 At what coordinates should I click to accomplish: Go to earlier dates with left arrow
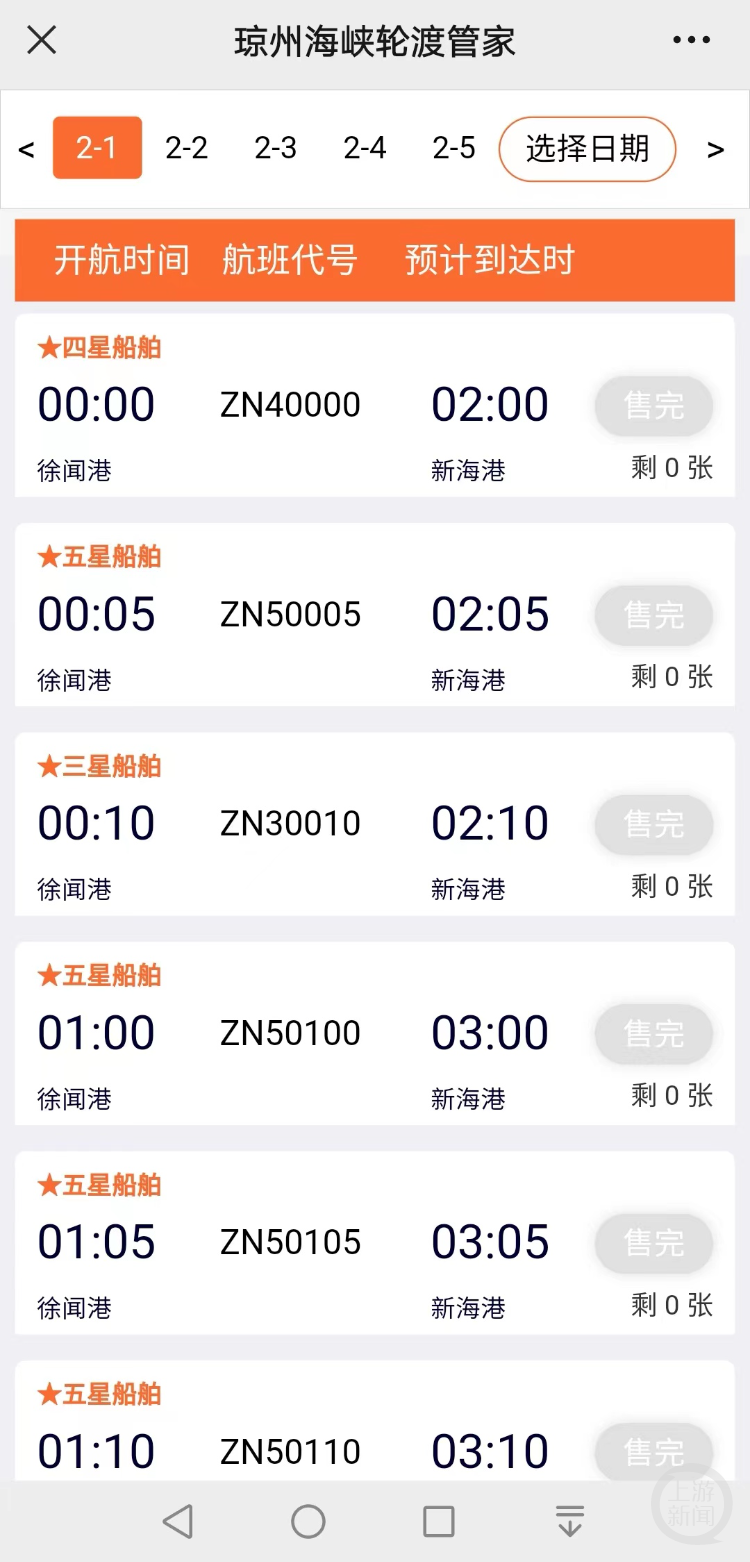pyautogui.click(x=27, y=150)
